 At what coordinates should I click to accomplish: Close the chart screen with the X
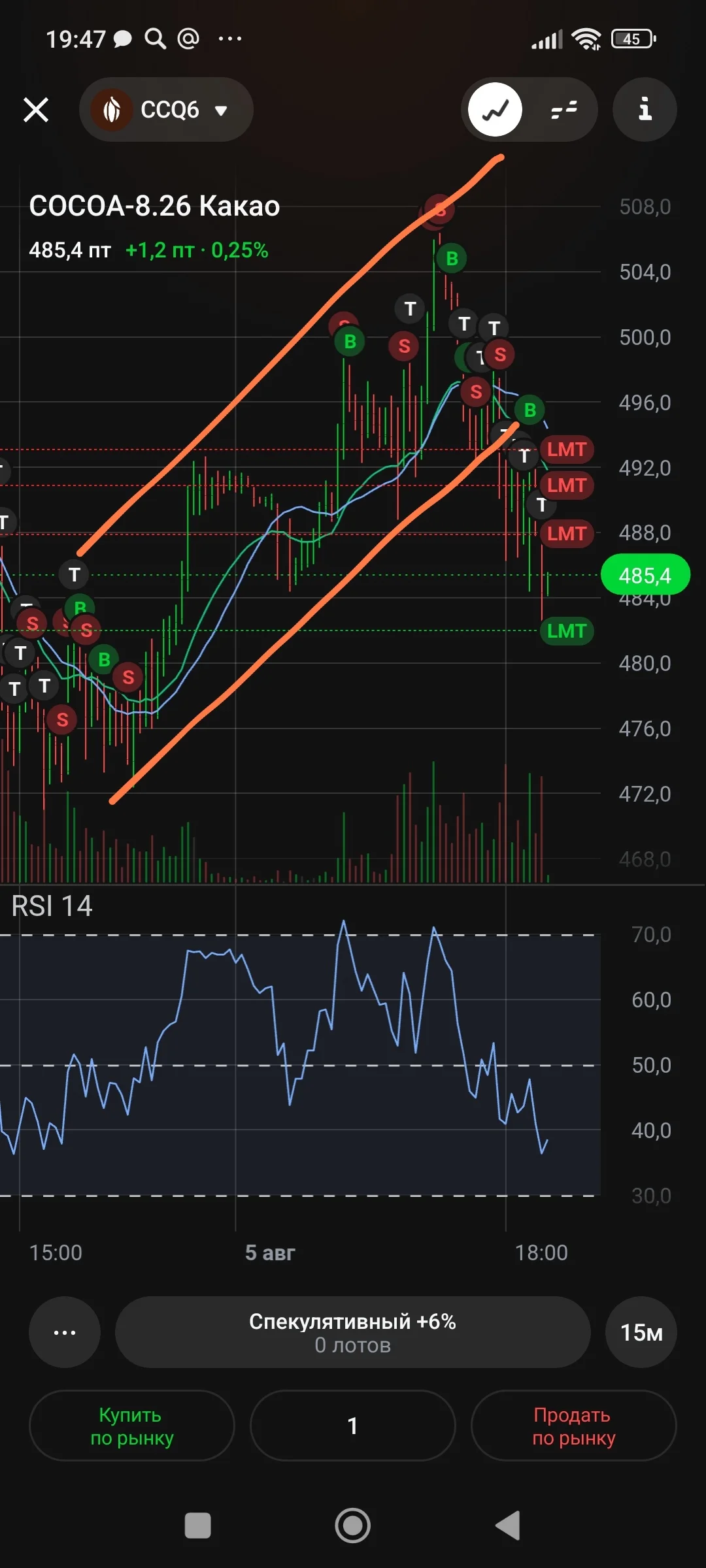click(x=36, y=110)
